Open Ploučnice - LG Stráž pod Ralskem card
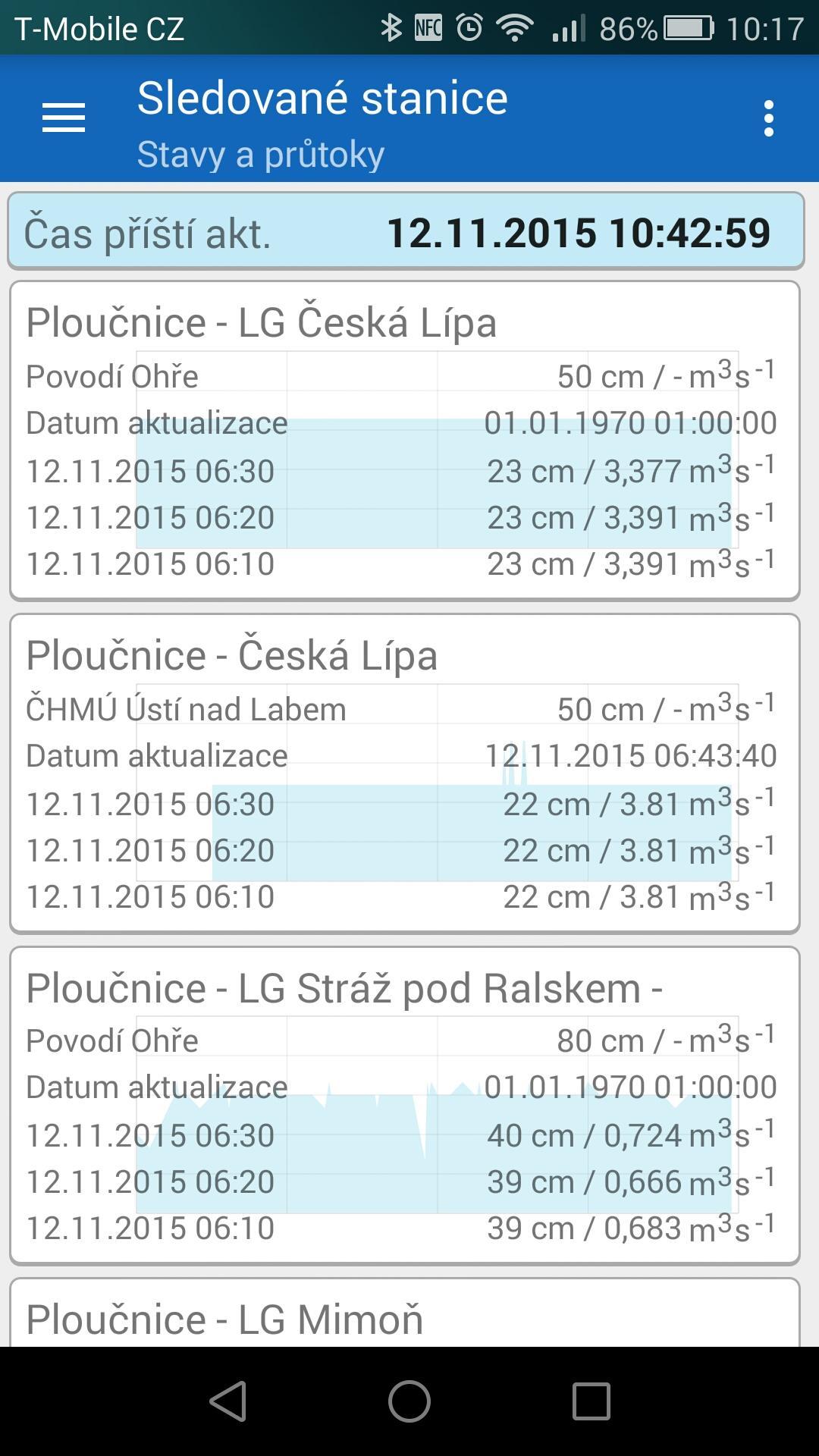This screenshot has height=1456, width=819. (405, 1106)
